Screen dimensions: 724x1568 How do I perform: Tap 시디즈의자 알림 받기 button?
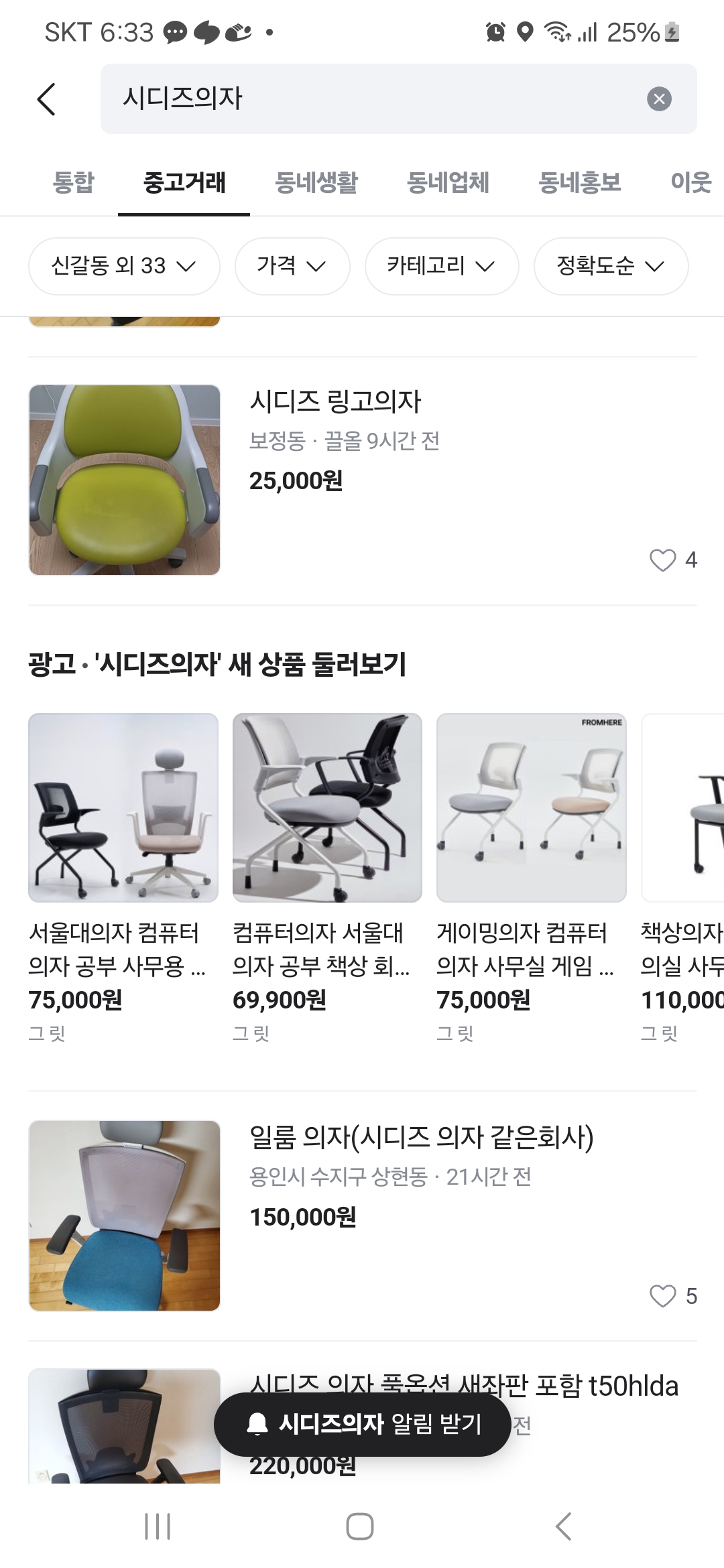pyautogui.click(x=362, y=1424)
